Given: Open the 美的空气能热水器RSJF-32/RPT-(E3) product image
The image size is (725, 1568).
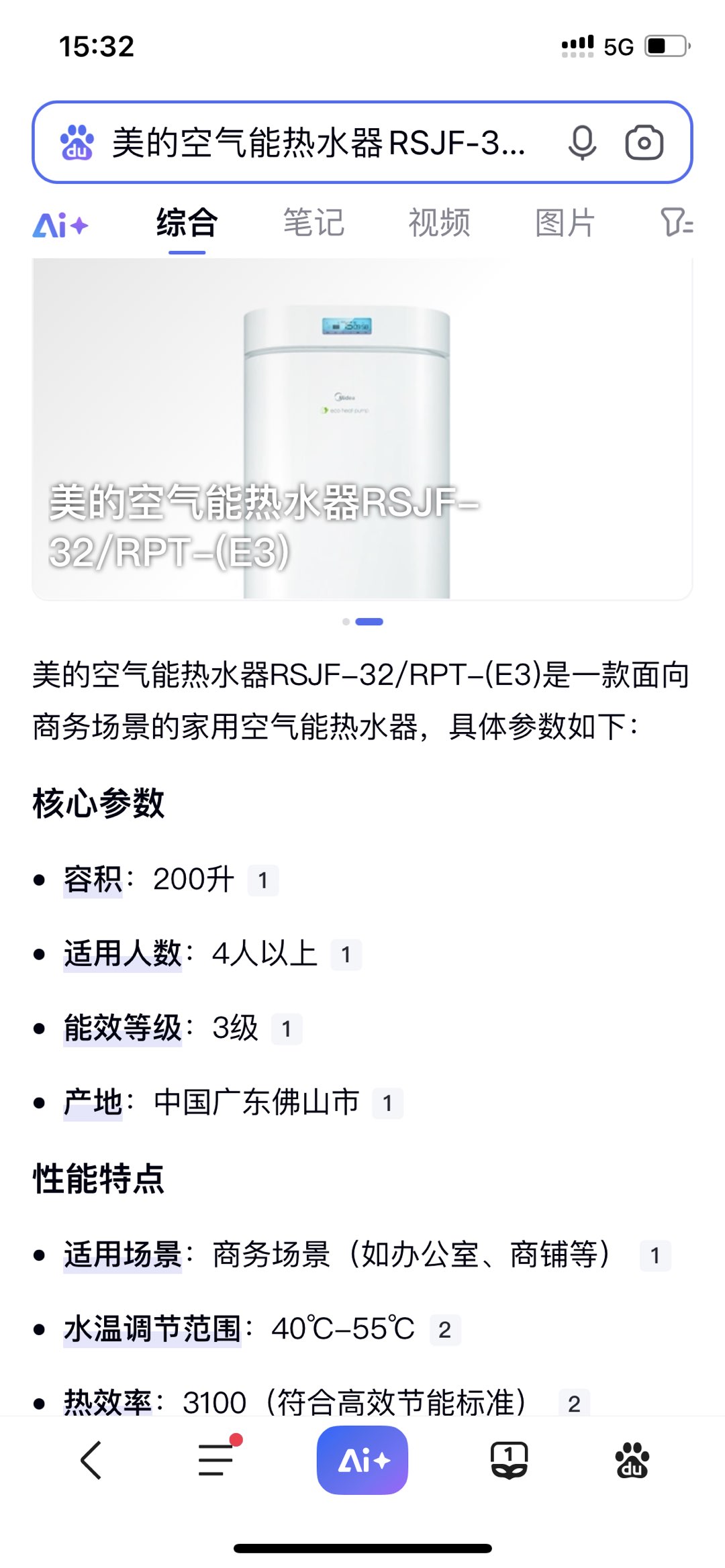Looking at the screenshot, I should [362, 429].
